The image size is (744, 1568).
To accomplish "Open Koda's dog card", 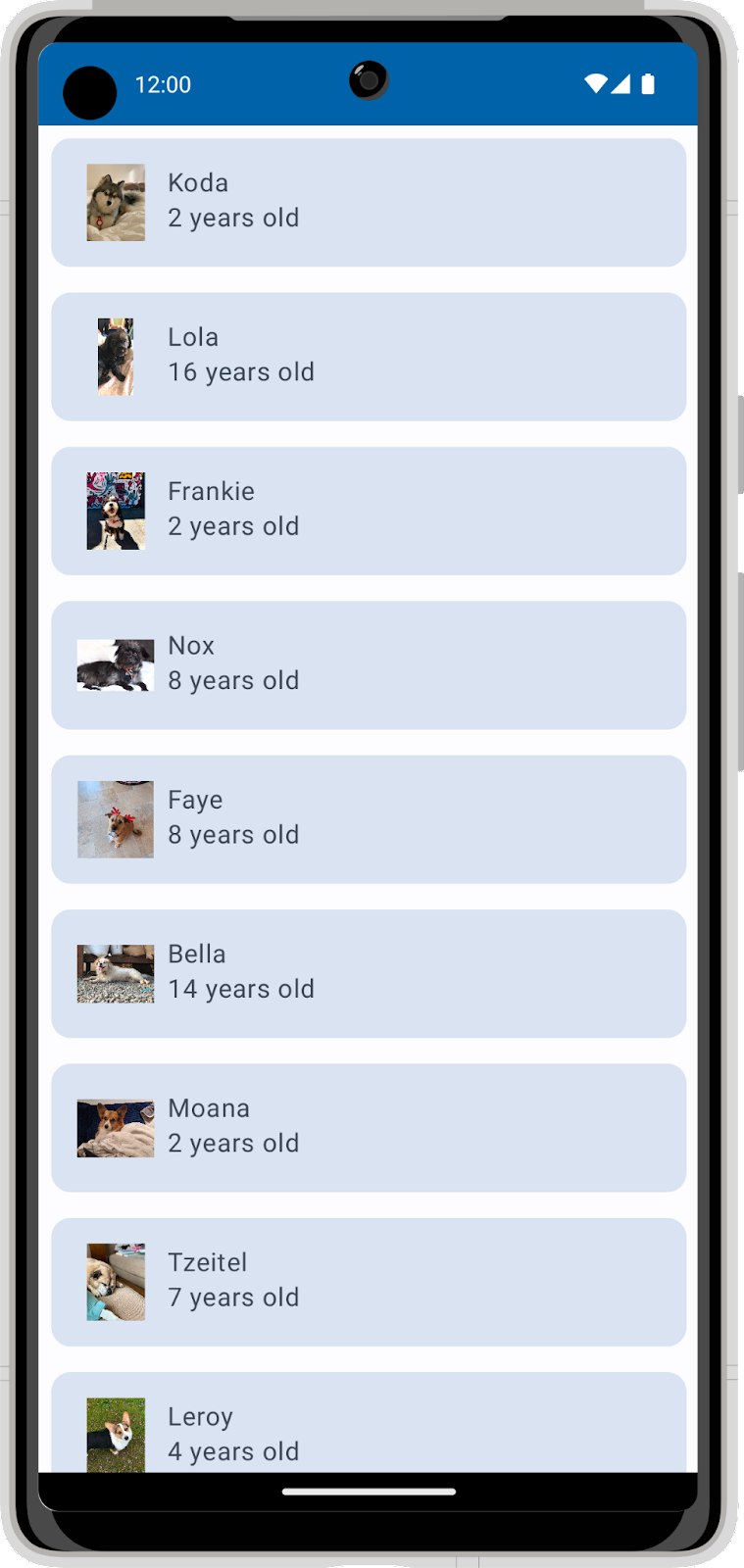I will point(369,202).
